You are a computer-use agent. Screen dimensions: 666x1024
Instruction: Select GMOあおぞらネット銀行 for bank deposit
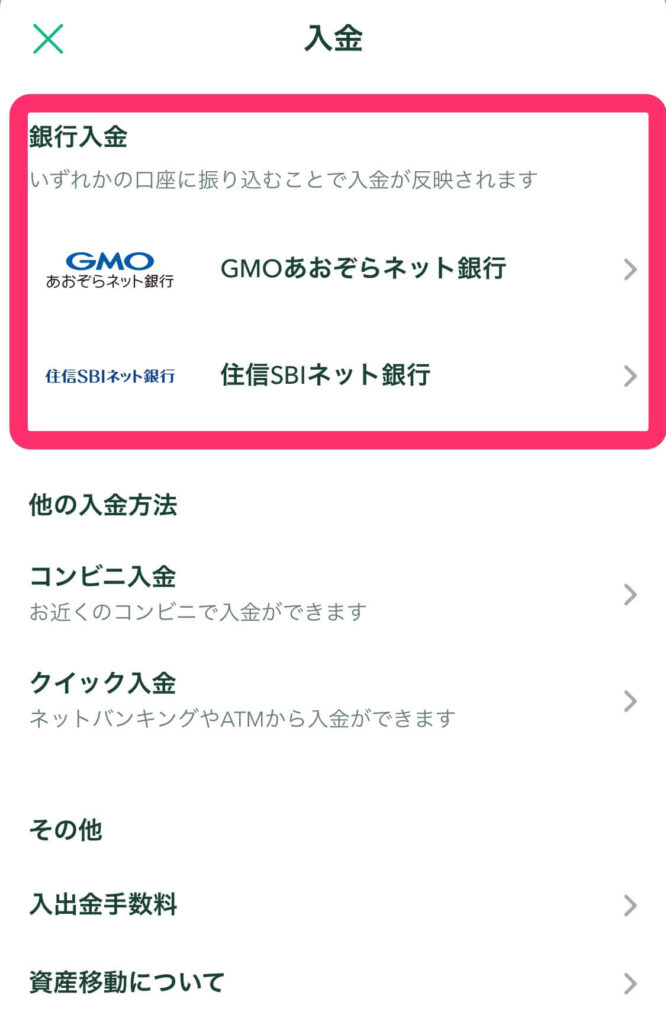coord(362,268)
